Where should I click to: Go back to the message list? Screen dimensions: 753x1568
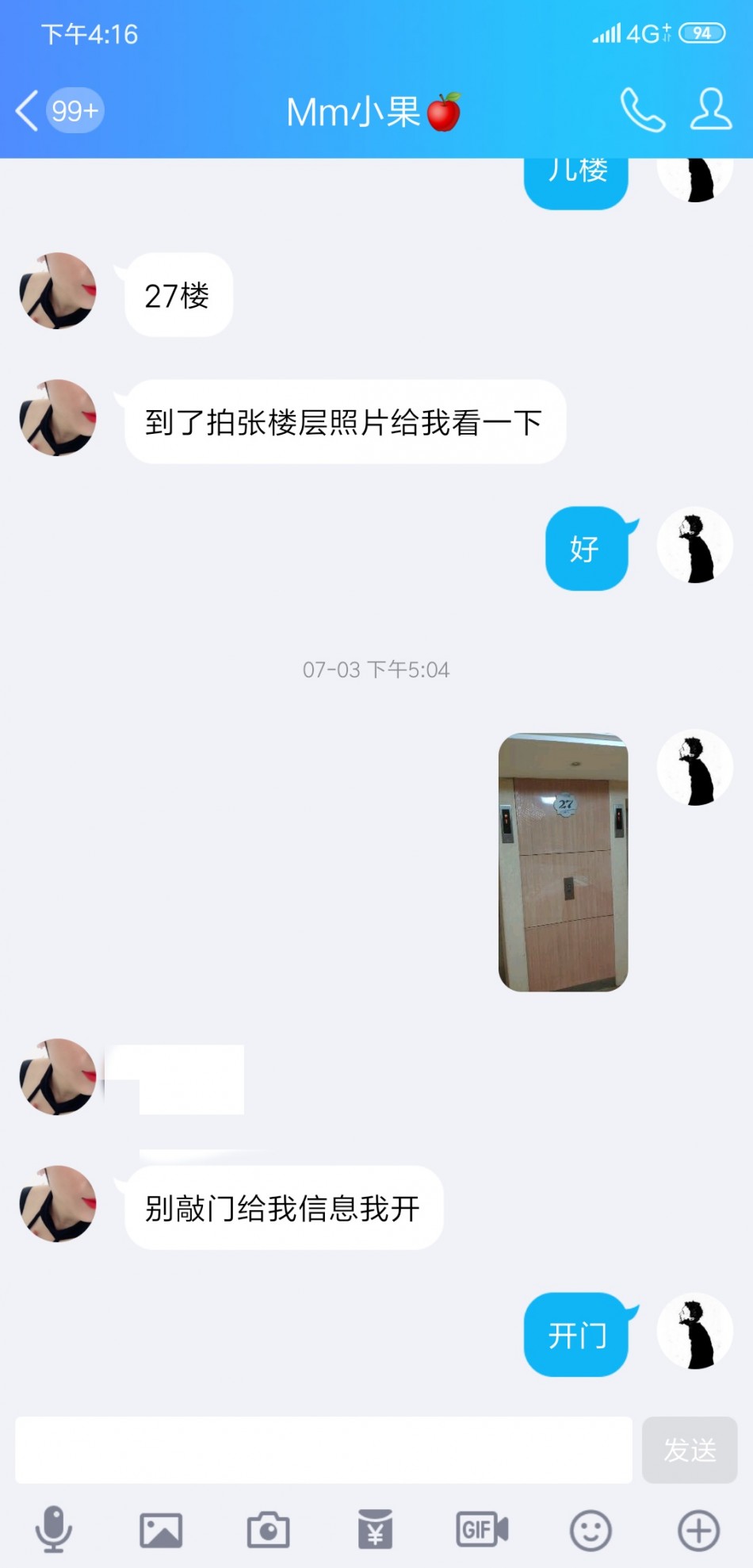pos(29,110)
